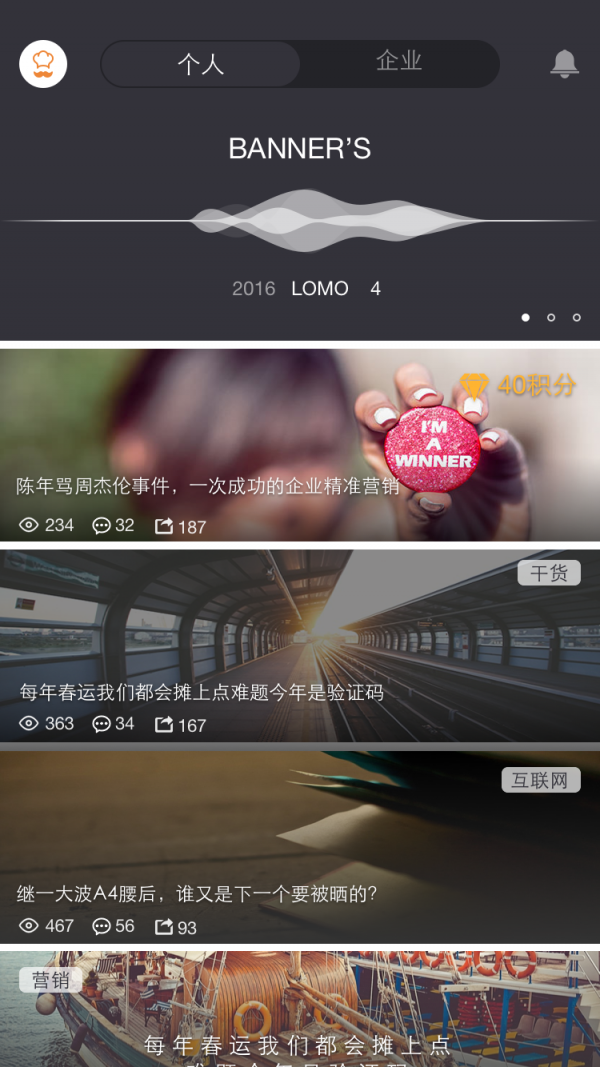Open the notifications bell
The height and width of the screenshot is (1067, 600).
coord(564,64)
